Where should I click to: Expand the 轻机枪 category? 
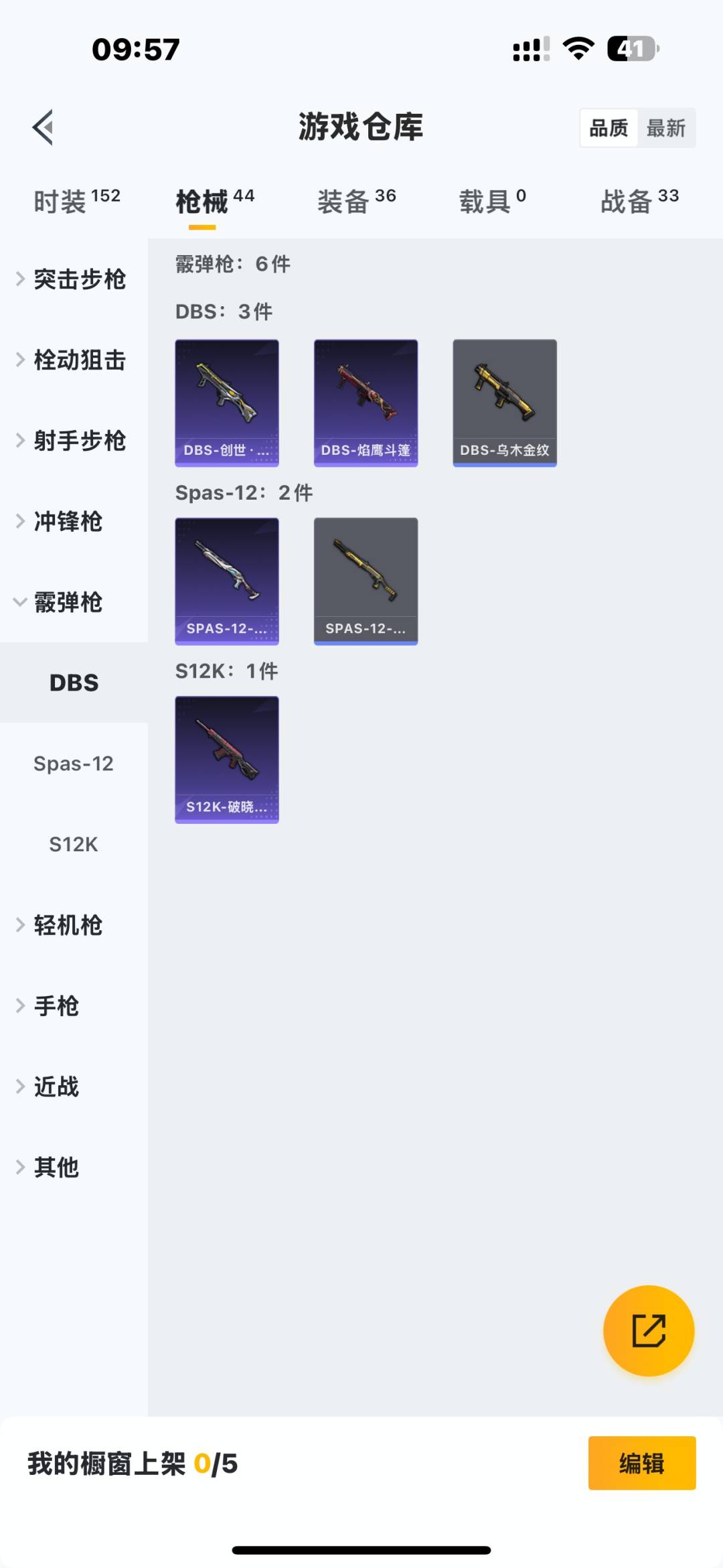pyautogui.click(x=62, y=925)
